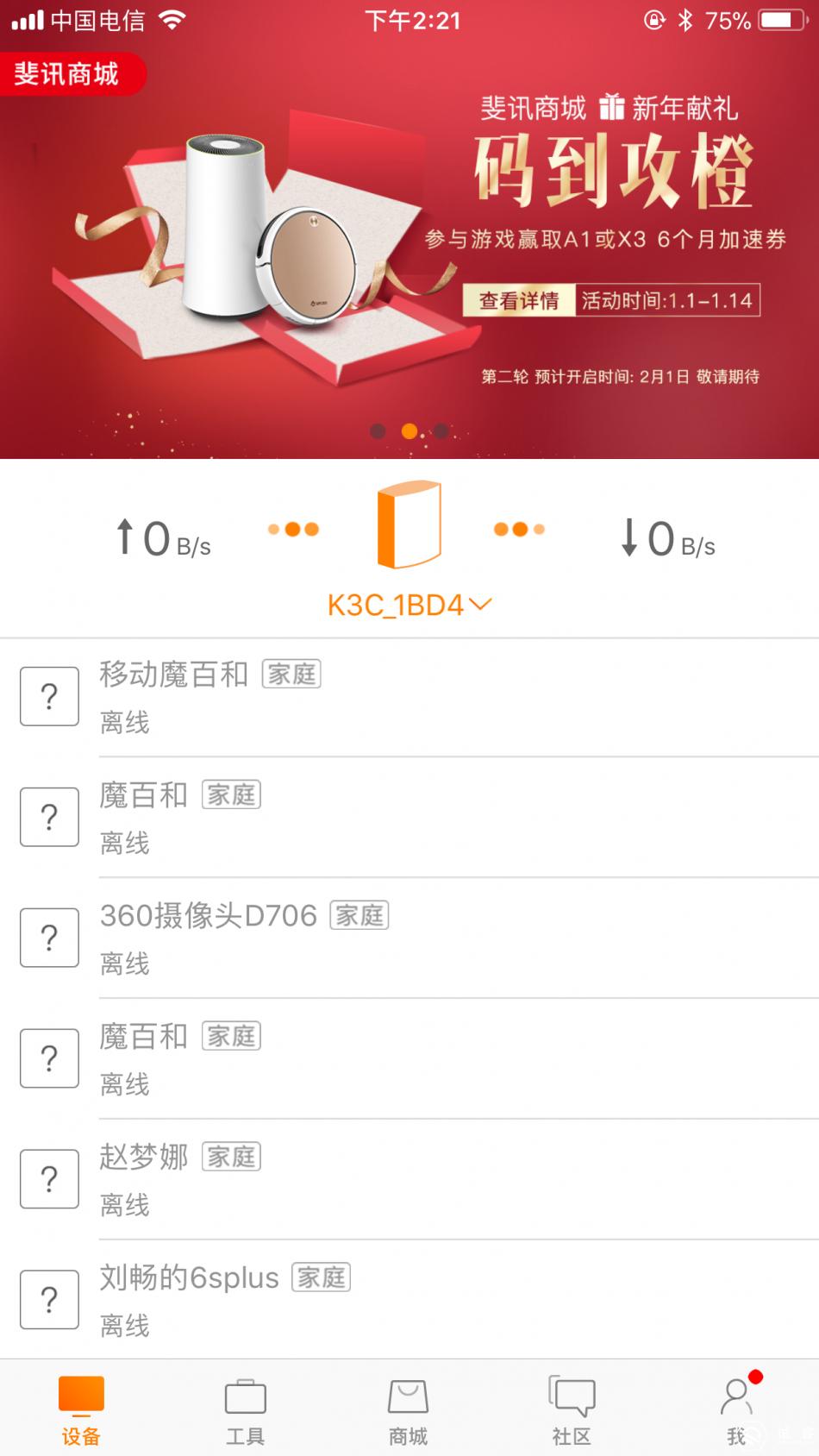Click question-mark icon beside 360摄像头D706
The height and width of the screenshot is (1456, 819).
tap(49, 938)
